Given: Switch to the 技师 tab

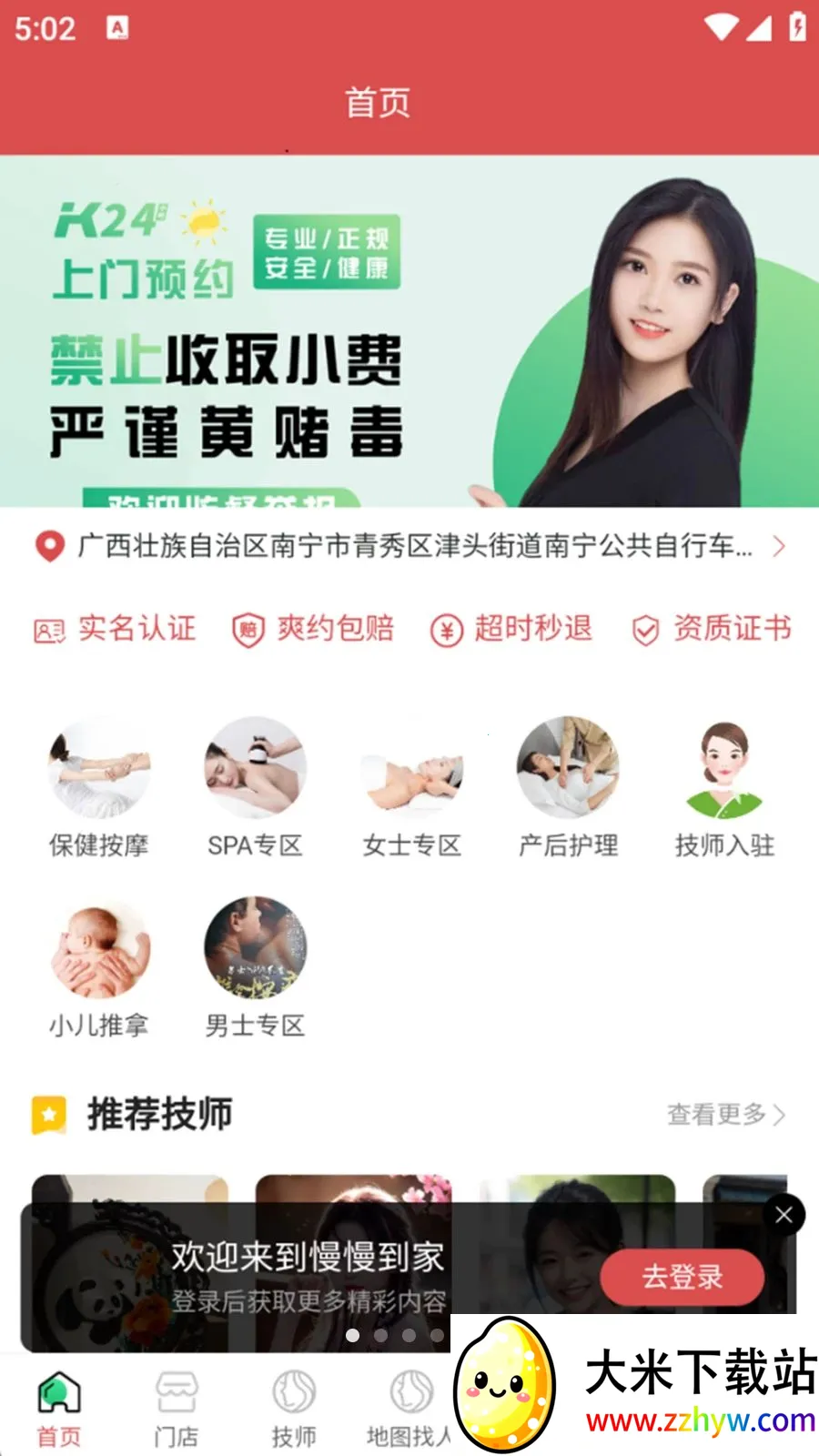Looking at the screenshot, I should click(x=294, y=1410).
